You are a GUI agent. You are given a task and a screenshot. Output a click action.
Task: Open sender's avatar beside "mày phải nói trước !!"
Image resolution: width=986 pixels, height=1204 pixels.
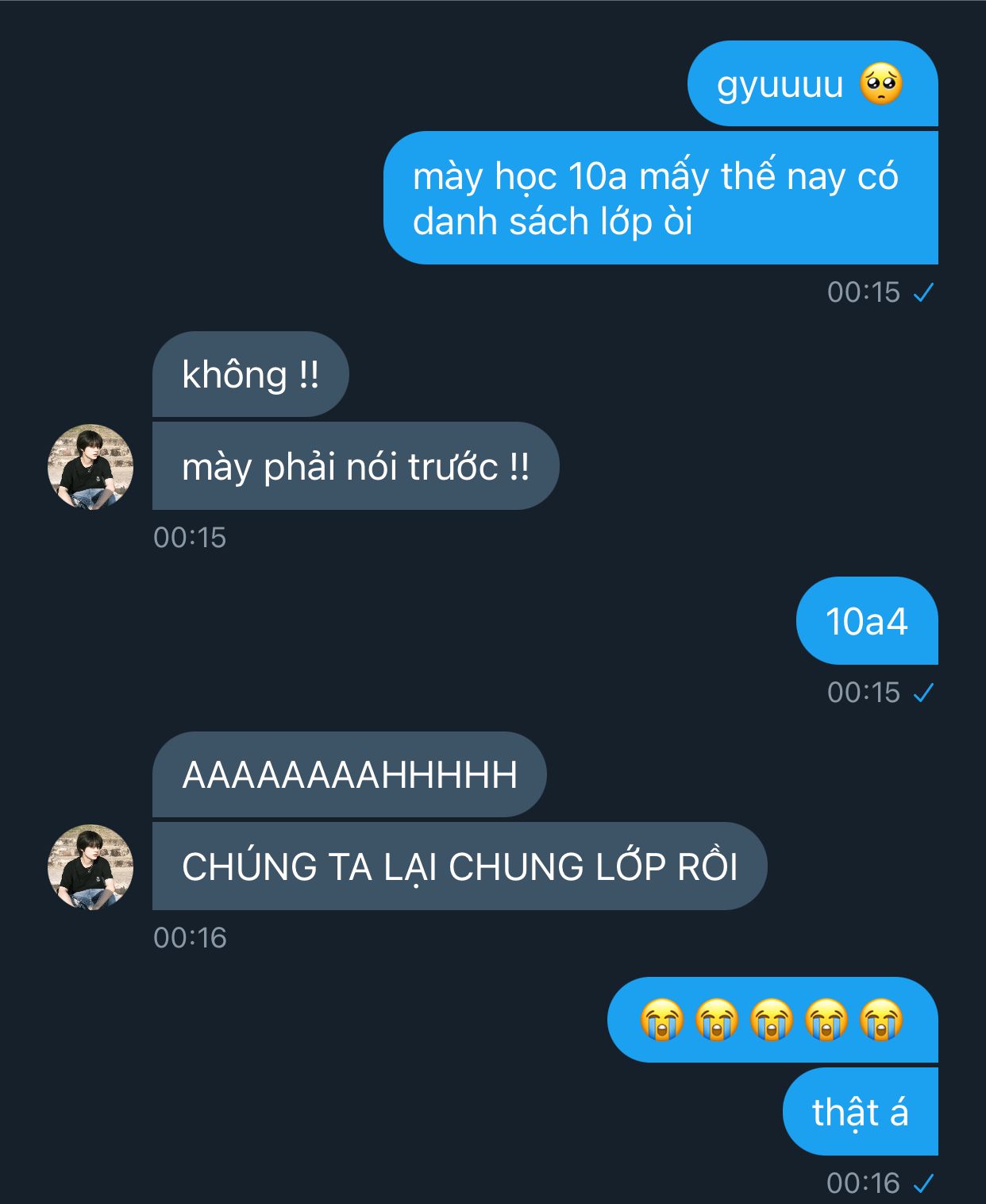click(91, 466)
